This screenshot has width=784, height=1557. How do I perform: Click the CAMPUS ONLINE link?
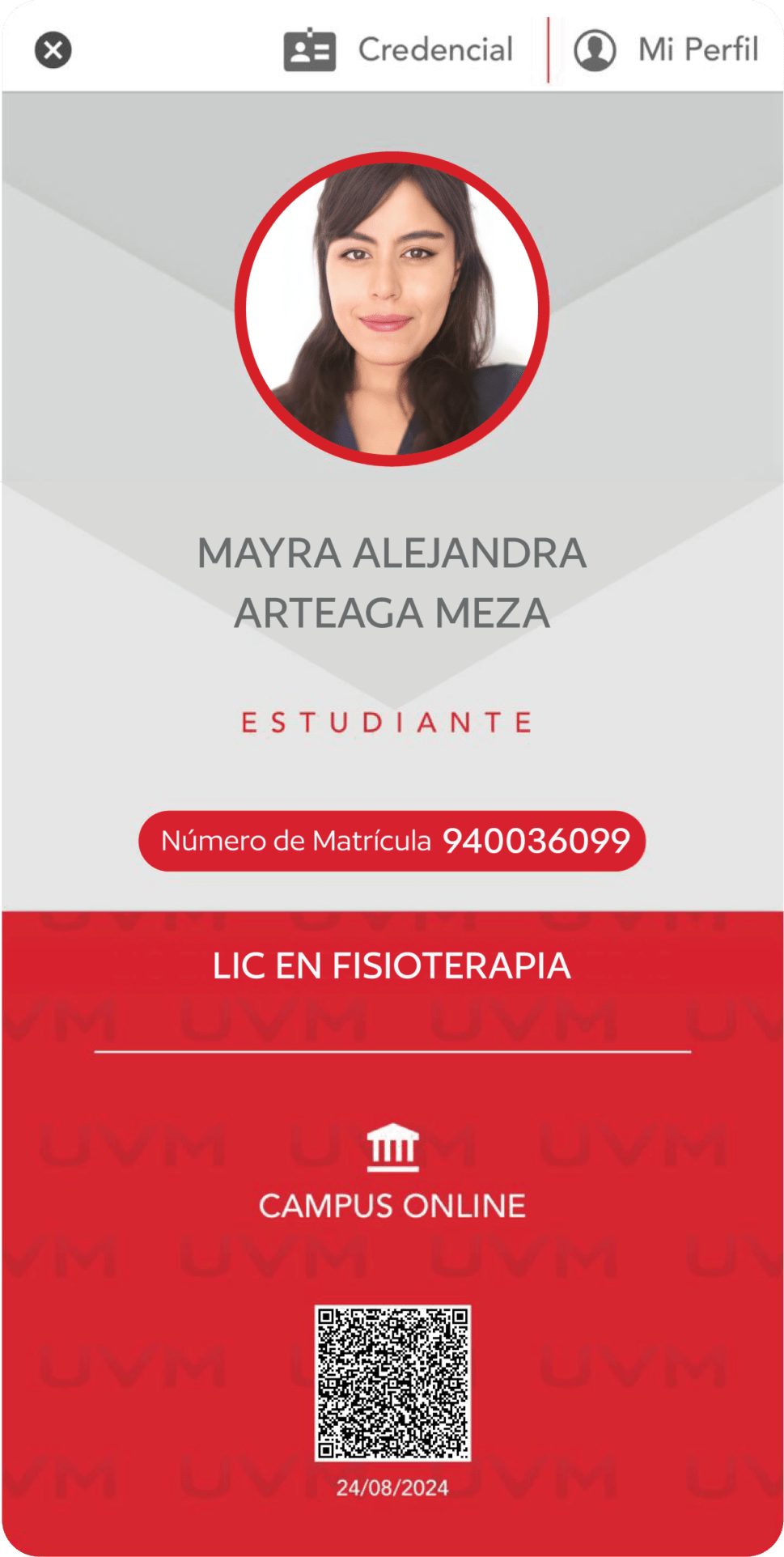390,1207
